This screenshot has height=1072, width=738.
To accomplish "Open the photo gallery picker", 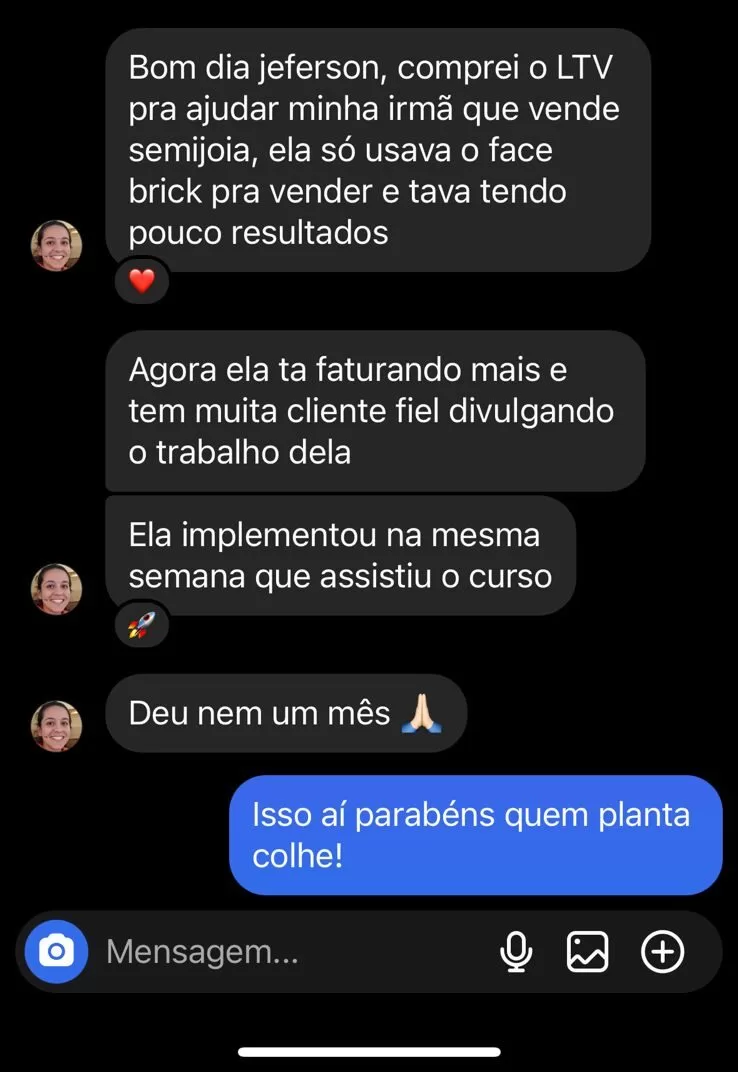I will click(x=588, y=952).
